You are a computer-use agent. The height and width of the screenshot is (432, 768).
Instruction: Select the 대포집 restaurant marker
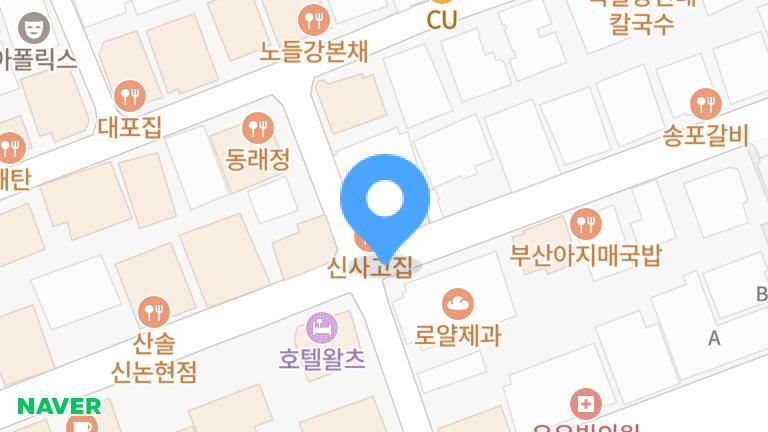(x=131, y=96)
